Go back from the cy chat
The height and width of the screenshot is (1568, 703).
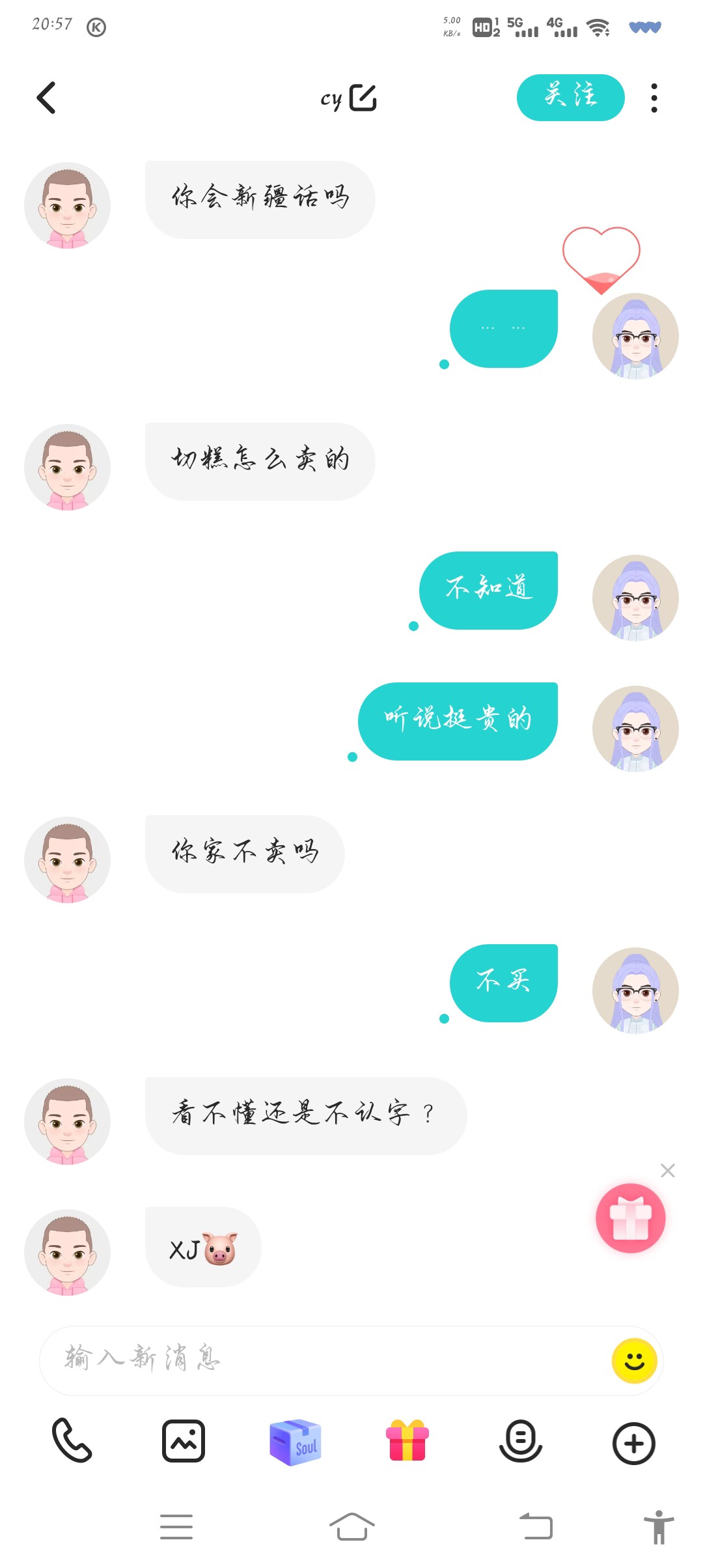pos(46,98)
